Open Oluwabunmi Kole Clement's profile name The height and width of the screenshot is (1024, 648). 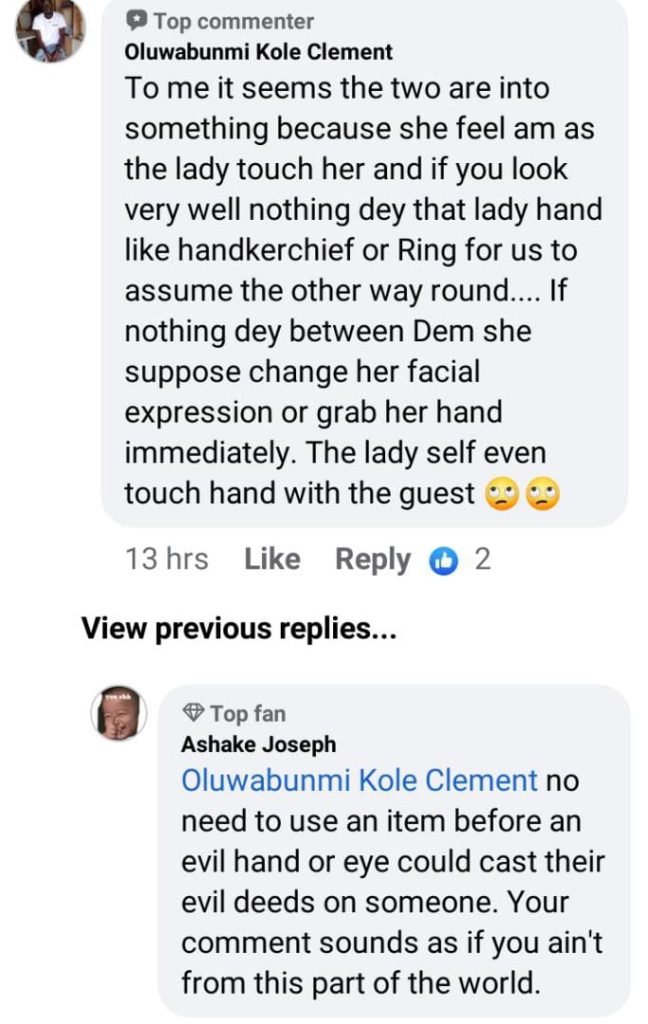[x=258, y=52]
